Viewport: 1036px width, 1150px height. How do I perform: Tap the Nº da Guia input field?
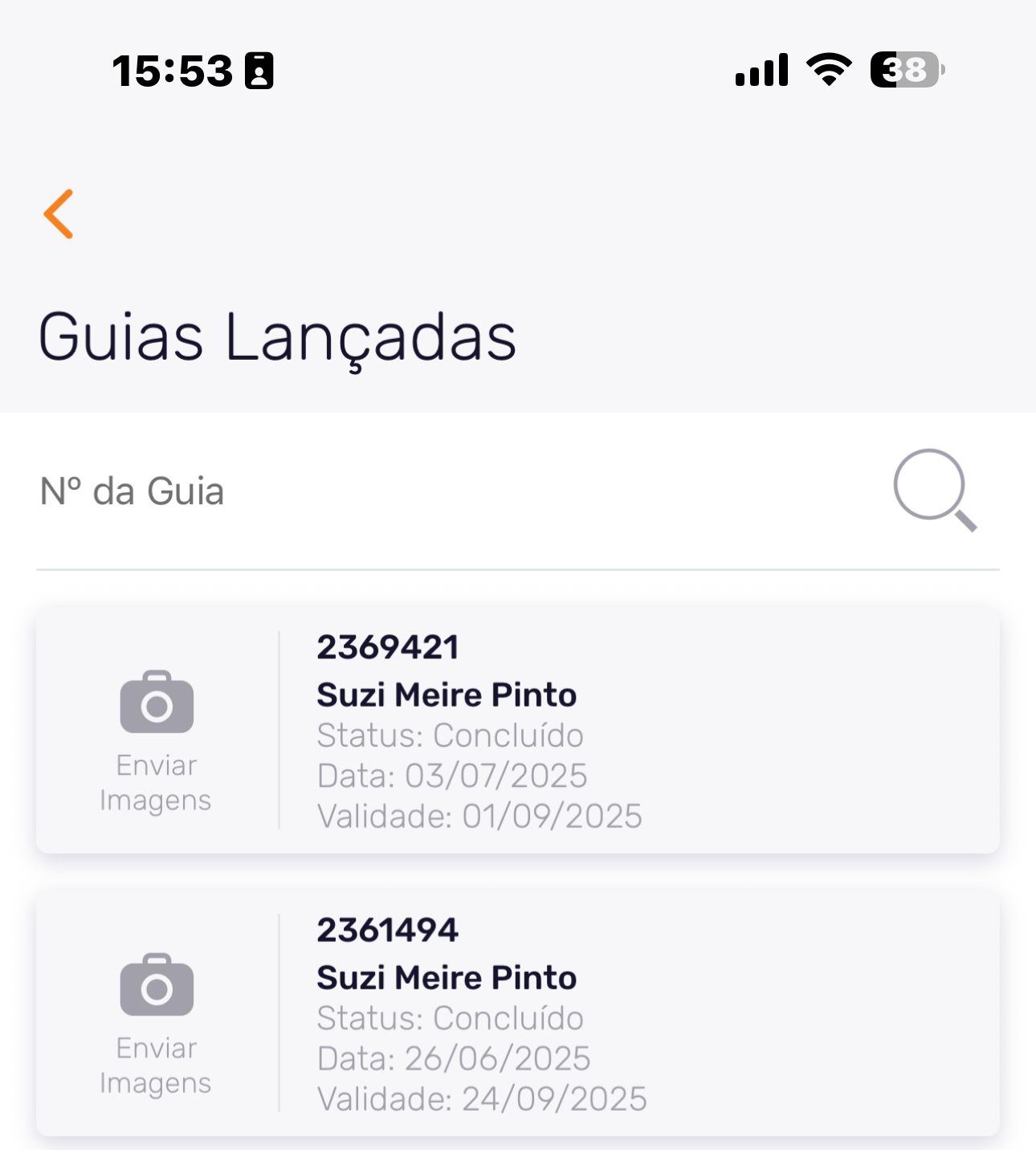pos(450,491)
